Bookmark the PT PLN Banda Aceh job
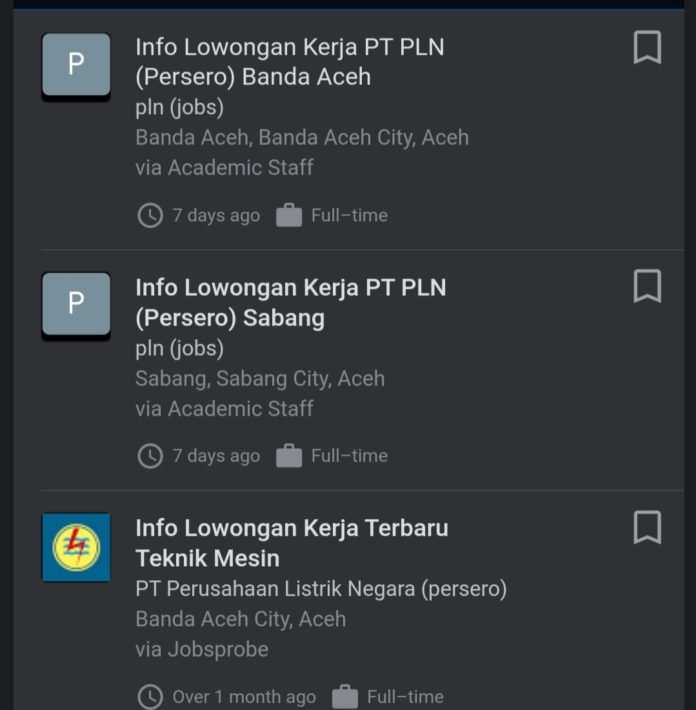 647,47
